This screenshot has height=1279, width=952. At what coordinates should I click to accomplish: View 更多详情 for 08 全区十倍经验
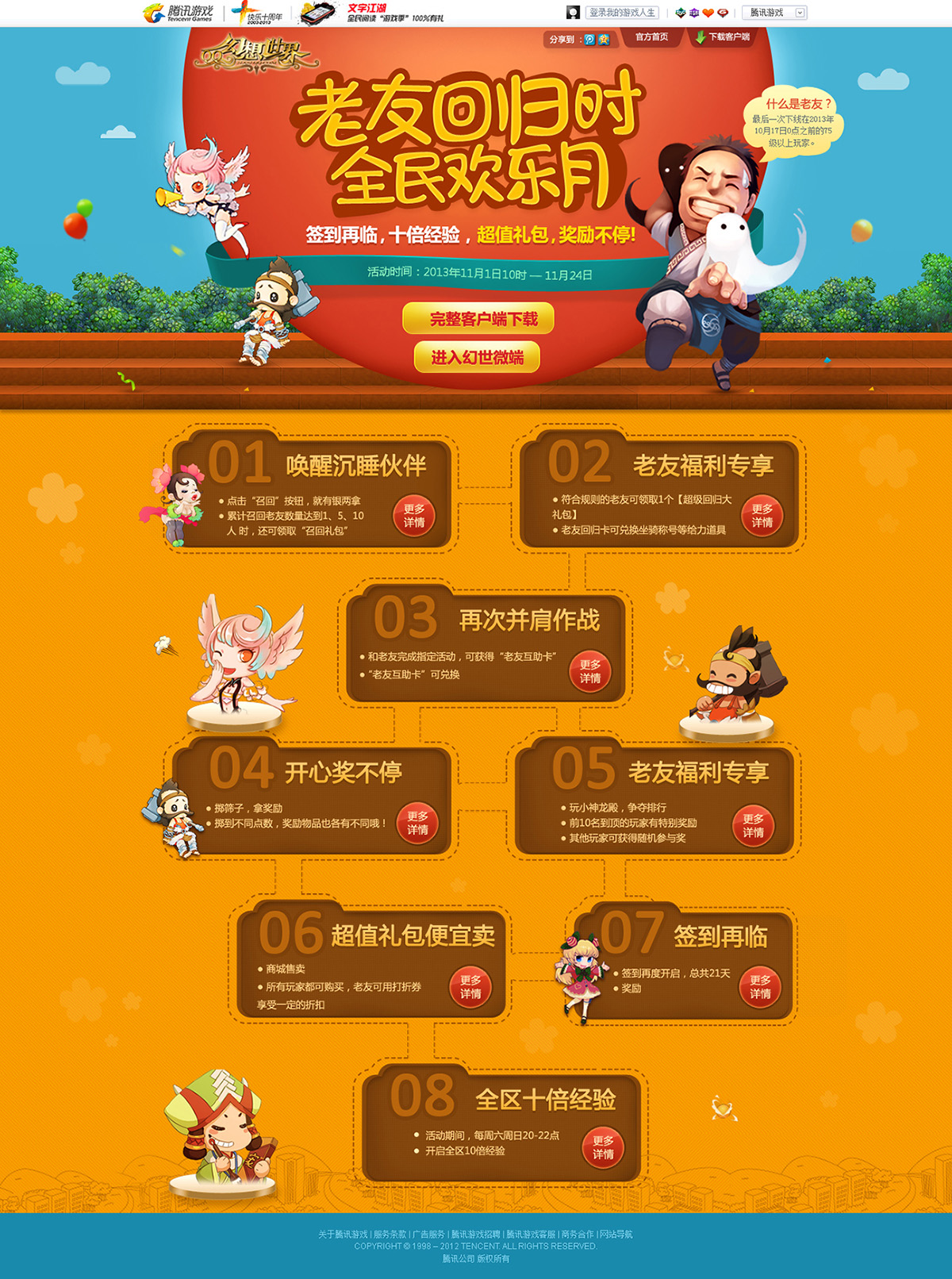click(x=603, y=1147)
